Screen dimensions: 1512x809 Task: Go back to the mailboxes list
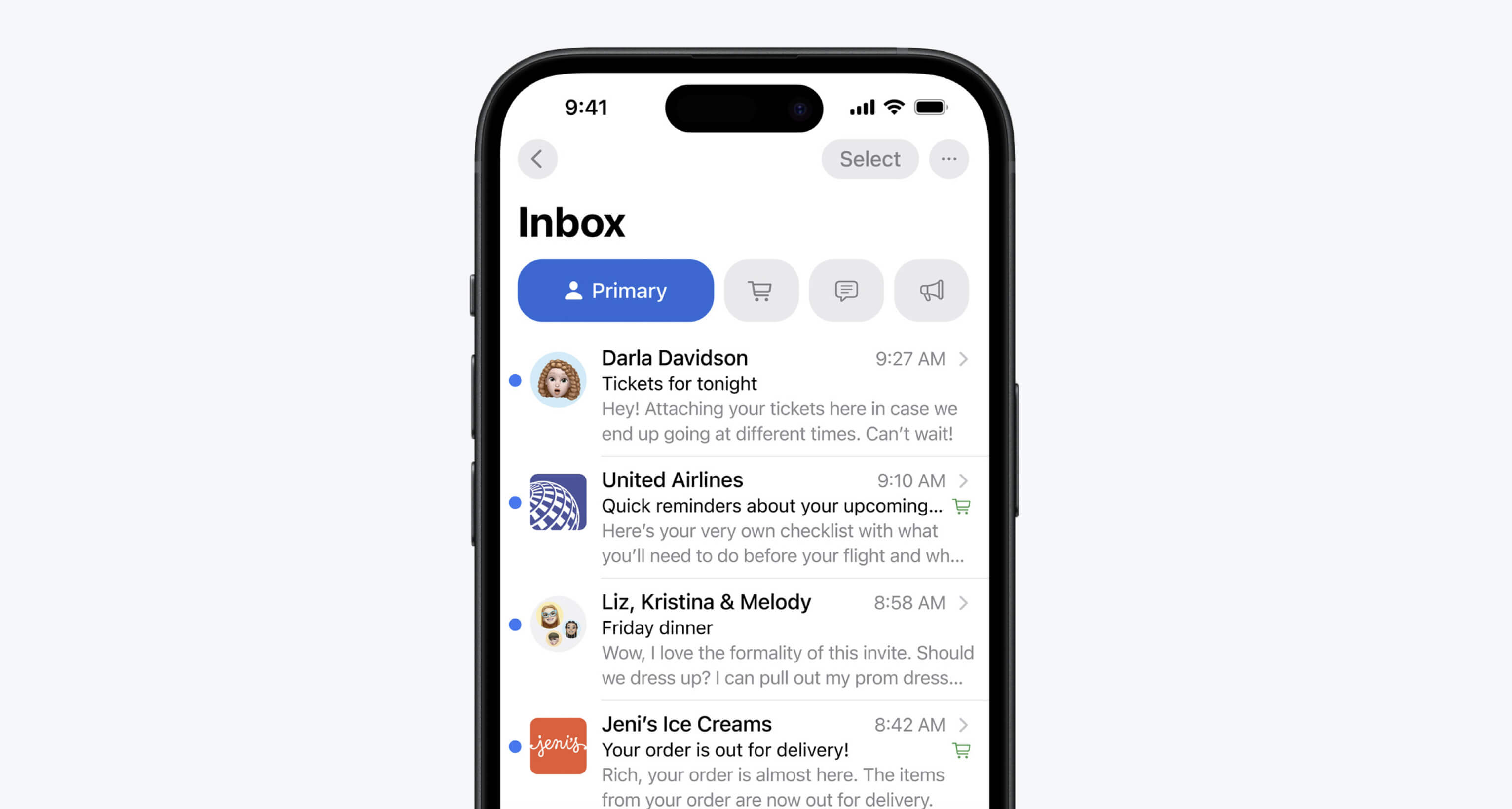coord(537,159)
